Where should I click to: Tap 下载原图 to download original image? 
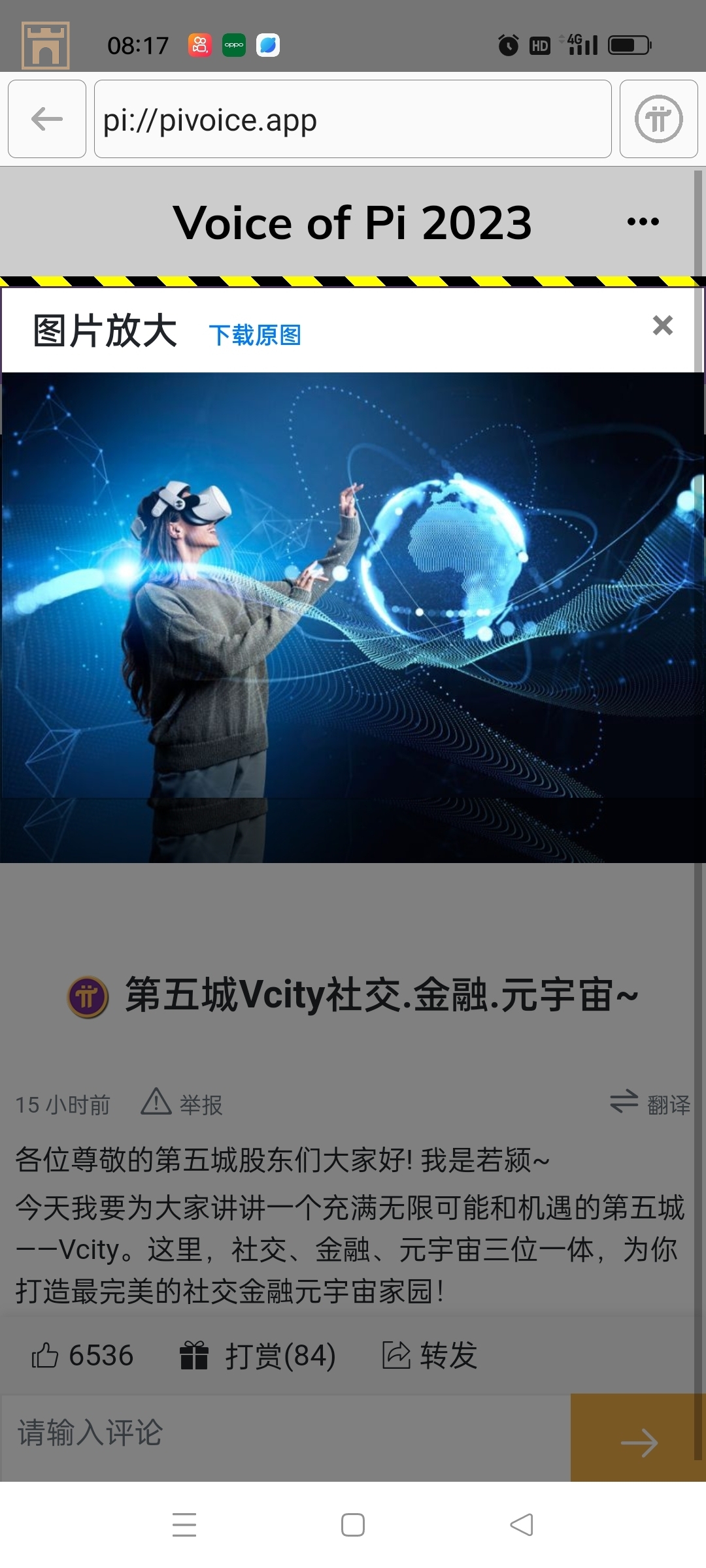click(x=255, y=335)
